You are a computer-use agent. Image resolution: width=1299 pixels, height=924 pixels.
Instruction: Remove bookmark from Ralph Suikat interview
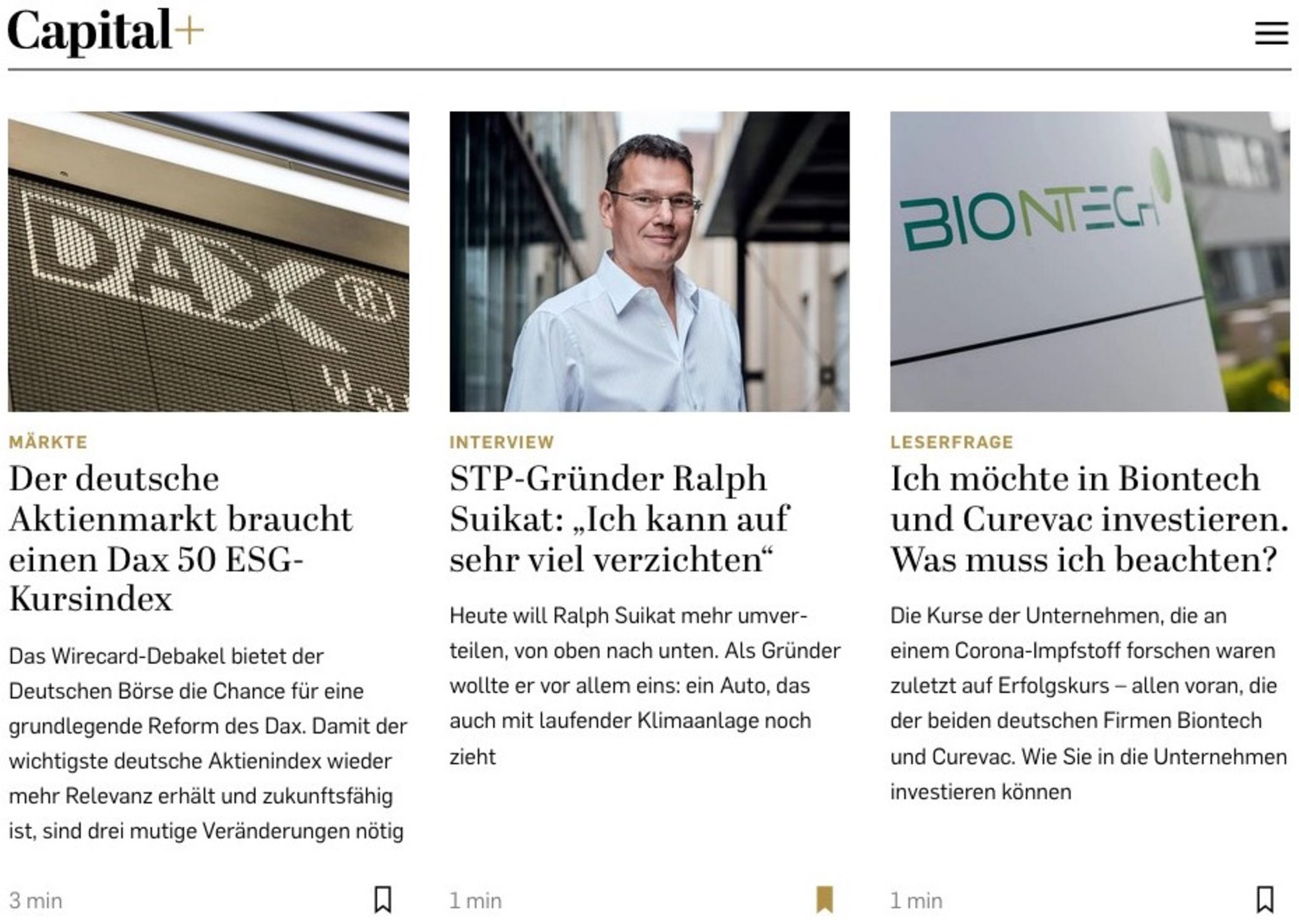[x=824, y=899]
